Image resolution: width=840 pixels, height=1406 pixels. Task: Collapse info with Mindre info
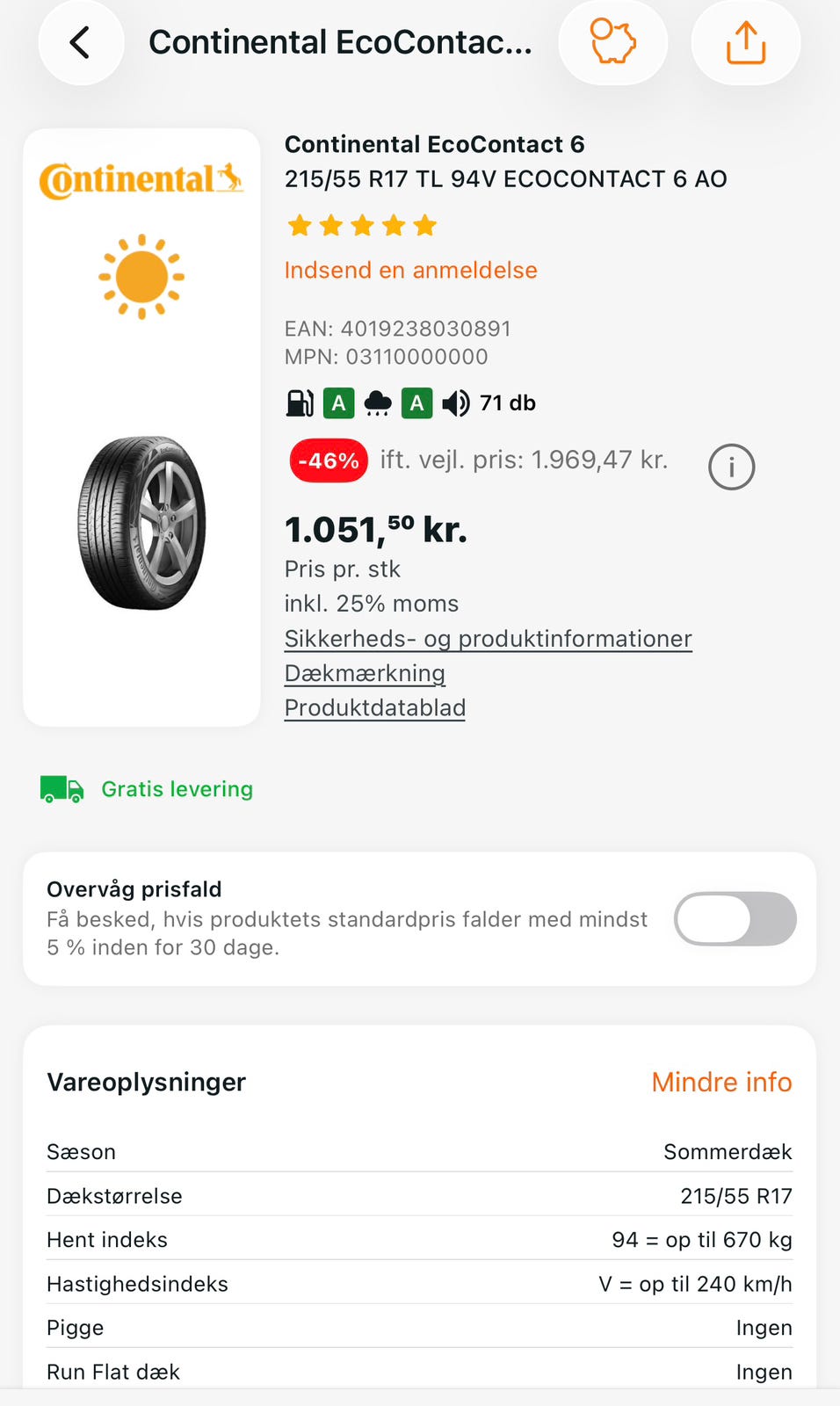(721, 1082)
